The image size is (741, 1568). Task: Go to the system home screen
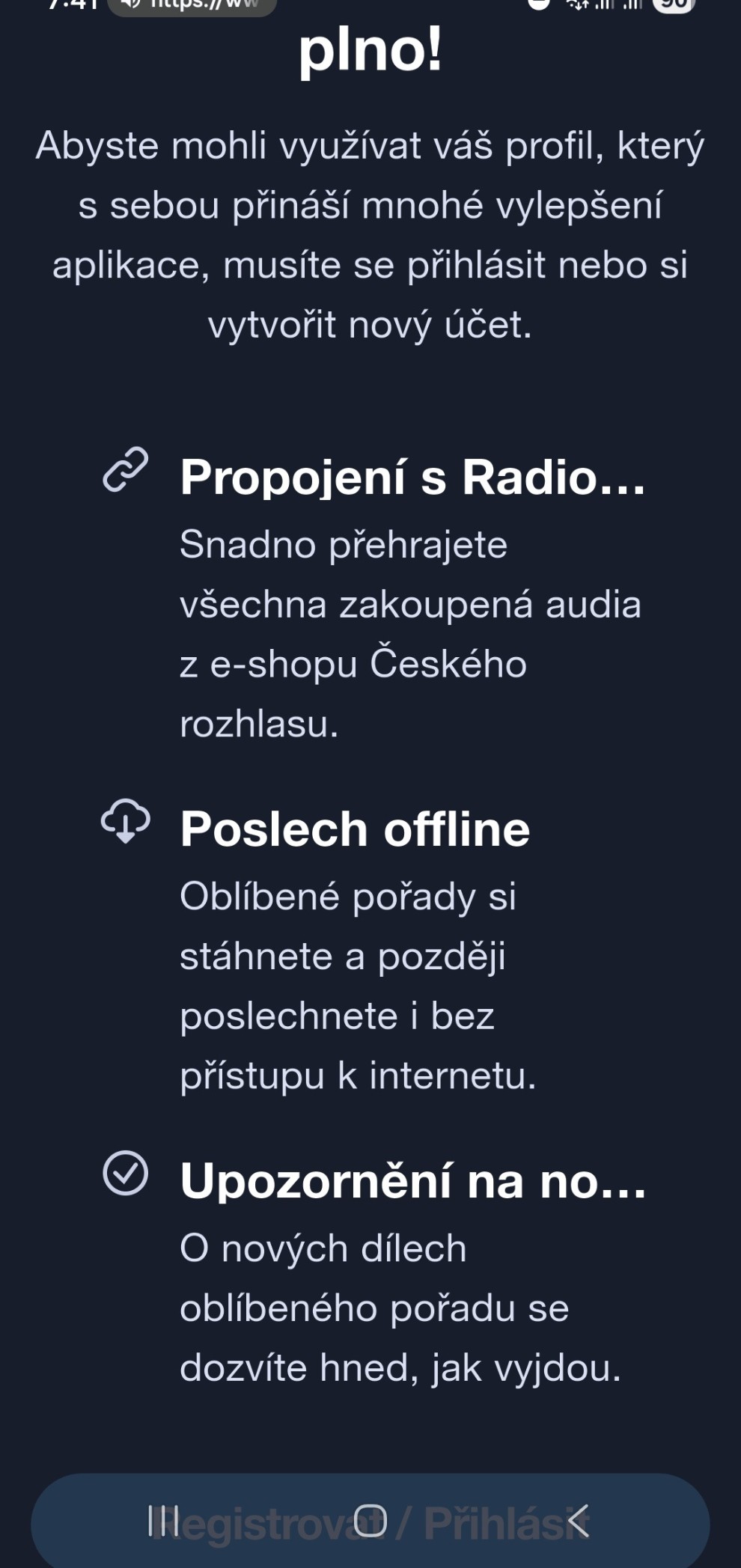point(370,1520)
